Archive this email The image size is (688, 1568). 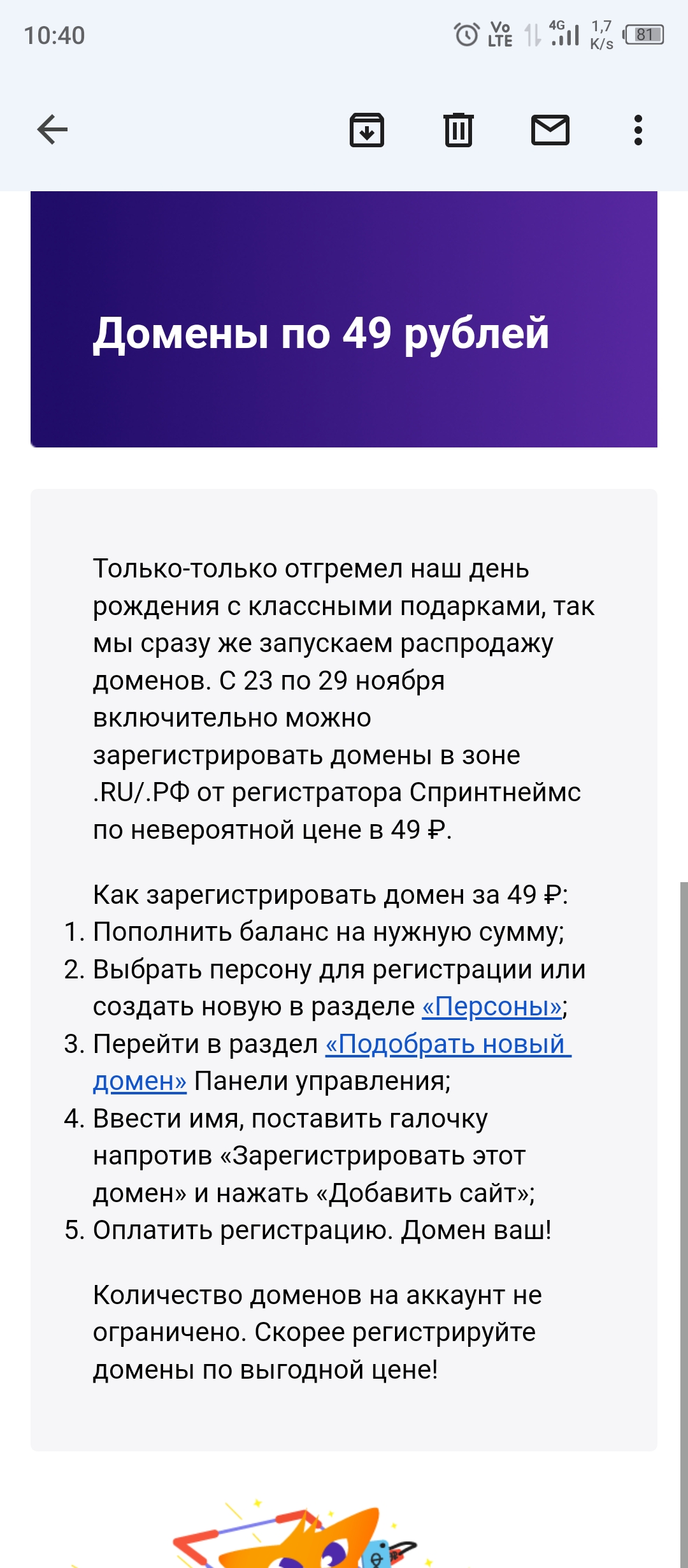coord(367,130)
